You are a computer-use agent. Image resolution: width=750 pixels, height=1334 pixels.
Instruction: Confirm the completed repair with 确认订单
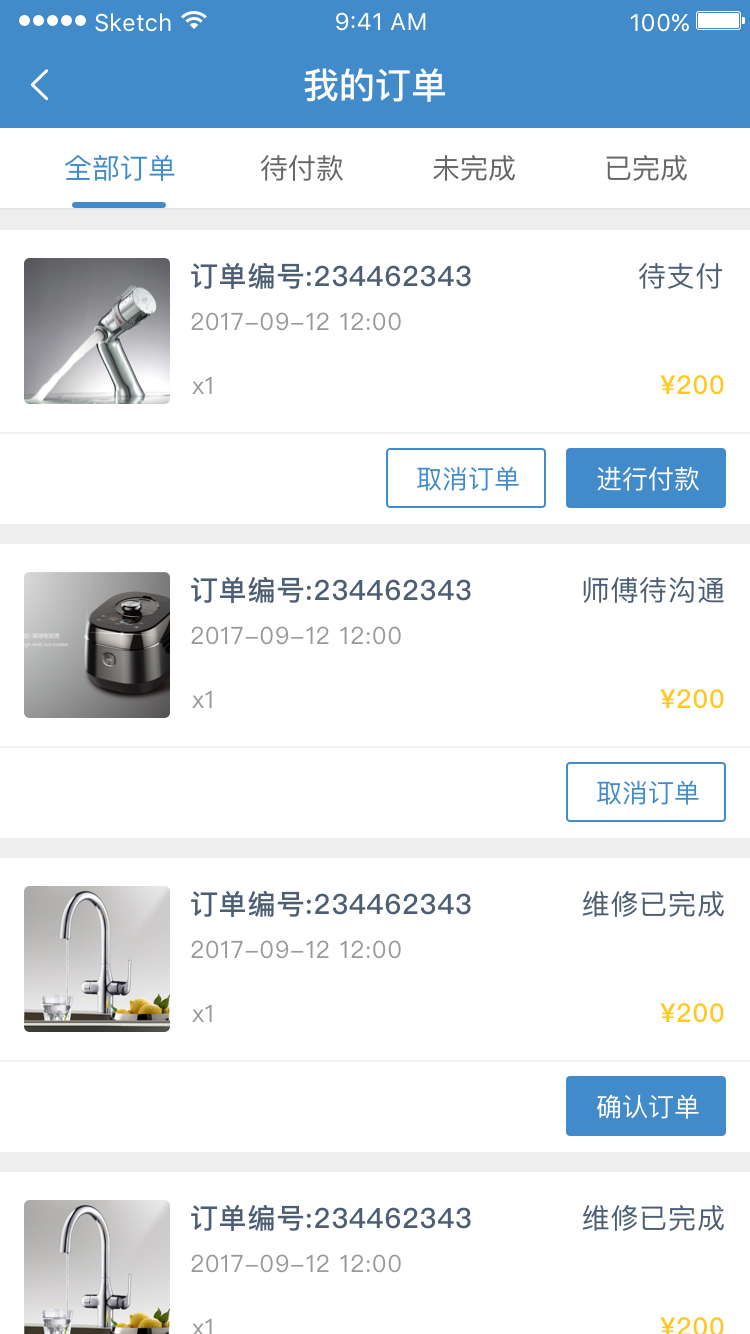(x=646, y=1106)
